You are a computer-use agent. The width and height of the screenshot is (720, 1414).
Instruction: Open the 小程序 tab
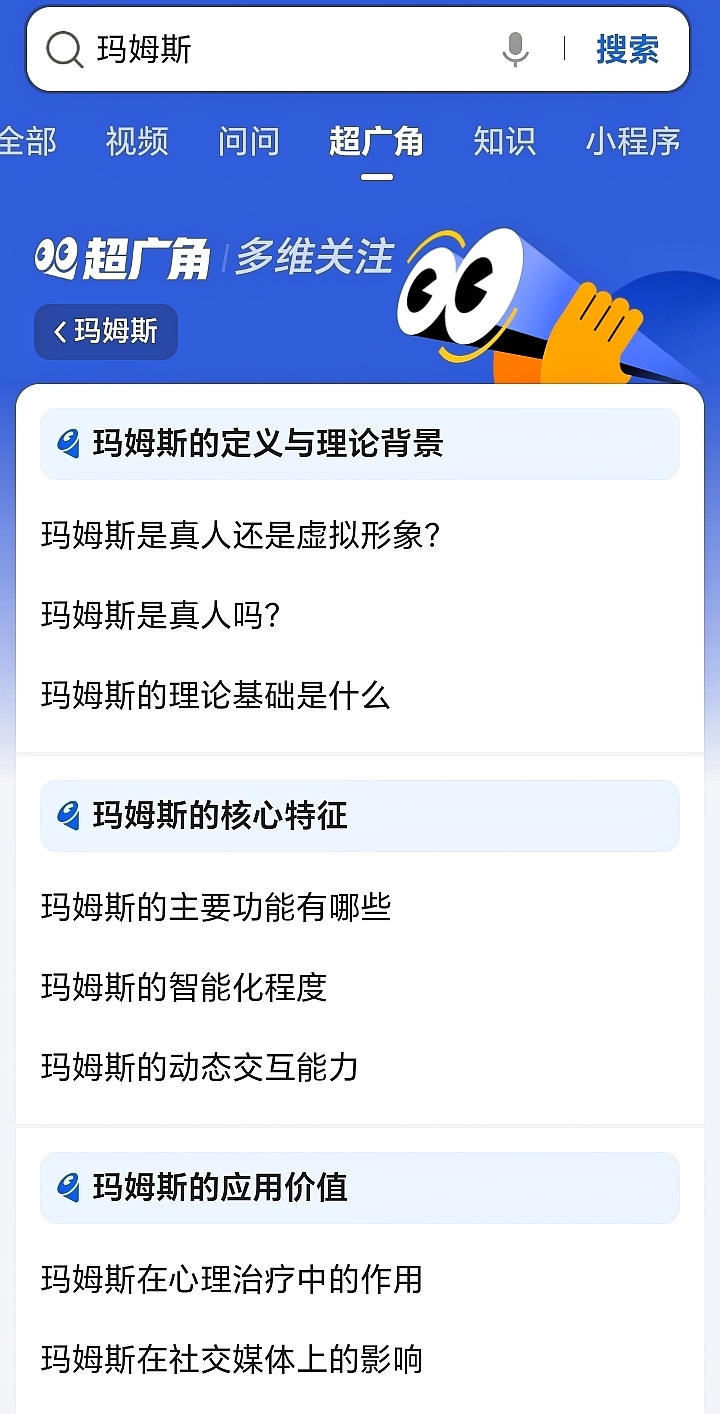point(632,142)
